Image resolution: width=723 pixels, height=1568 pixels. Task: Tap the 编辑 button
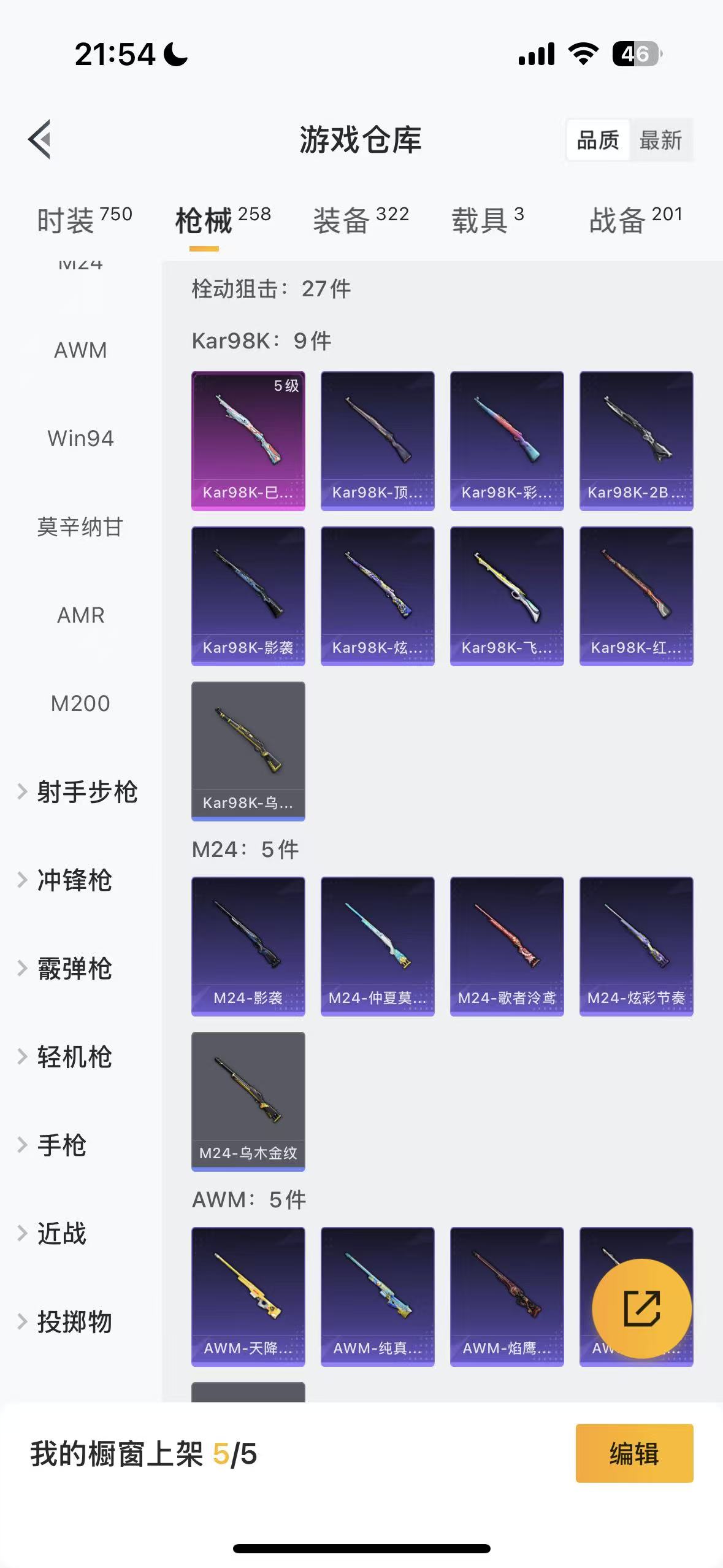pyautogui.click(x=634, y=1453)
